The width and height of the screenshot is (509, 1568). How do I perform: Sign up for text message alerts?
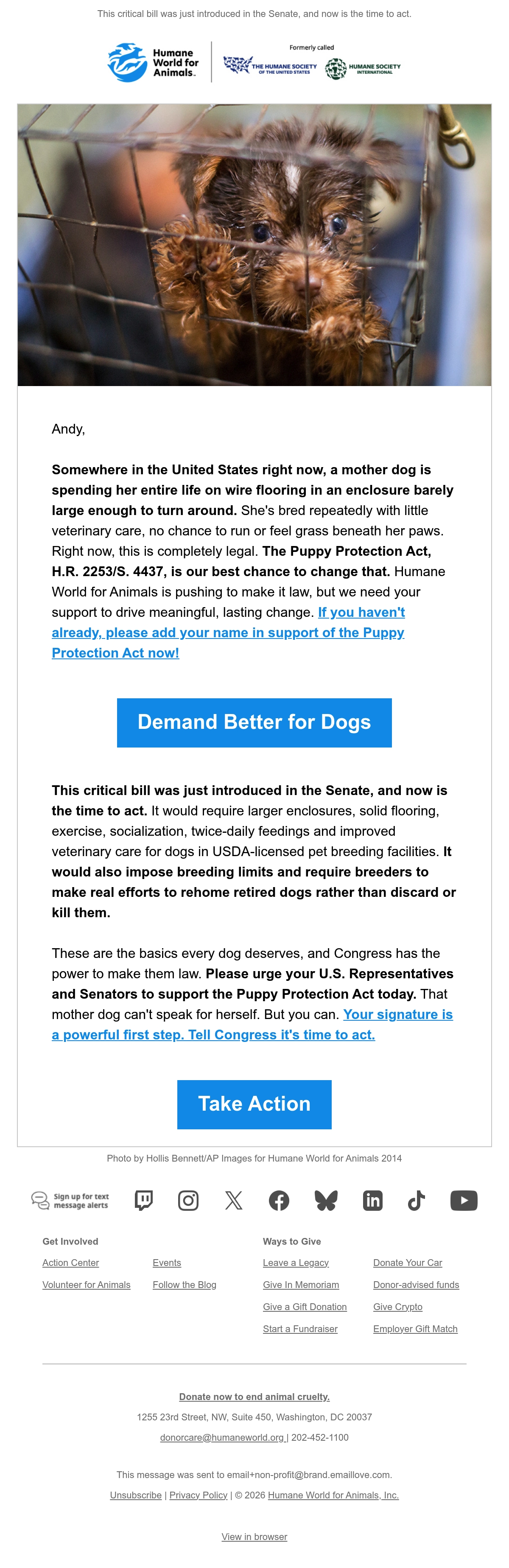[x=70, y=1200]
